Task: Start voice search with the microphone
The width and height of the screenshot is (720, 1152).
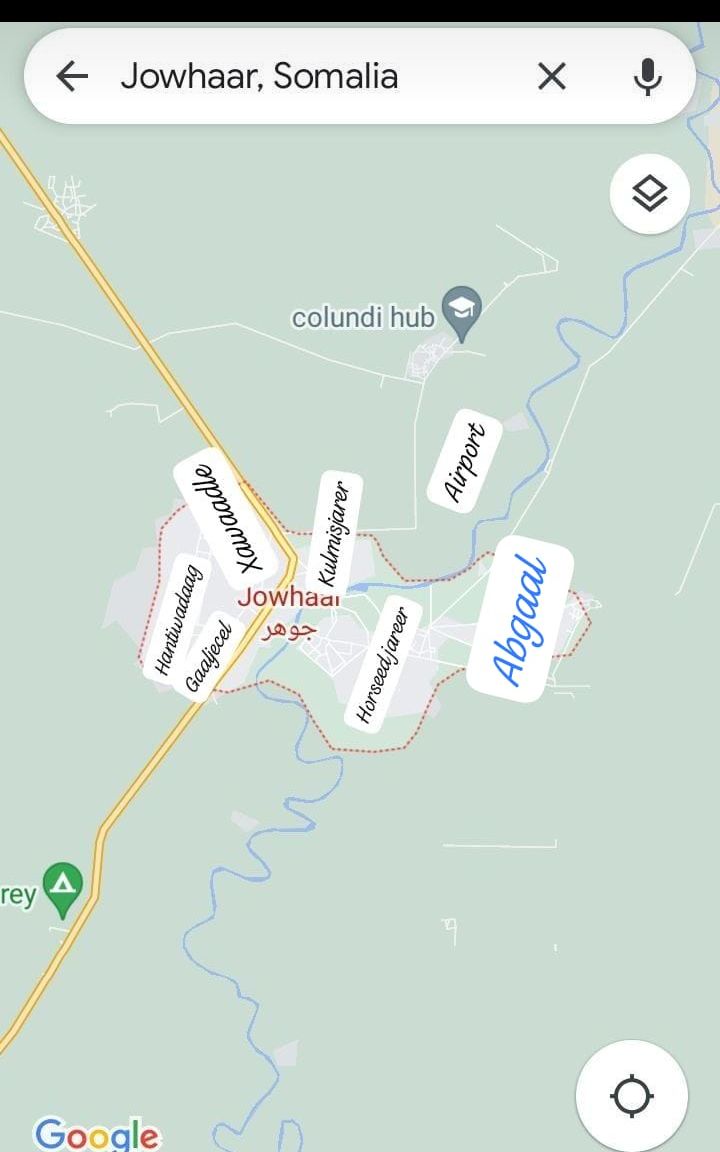Action: coord(648,76)
